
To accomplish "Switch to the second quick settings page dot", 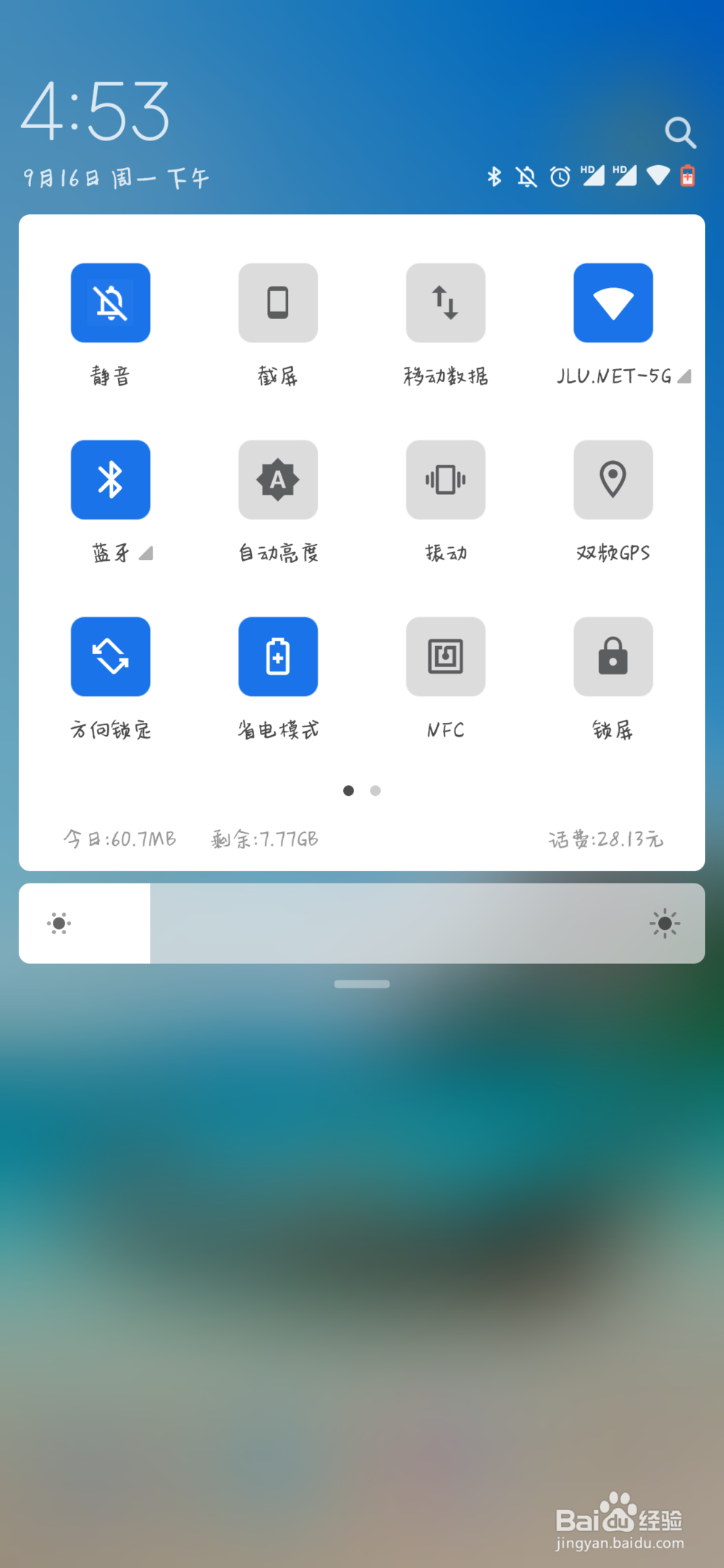I will point(375,791).
